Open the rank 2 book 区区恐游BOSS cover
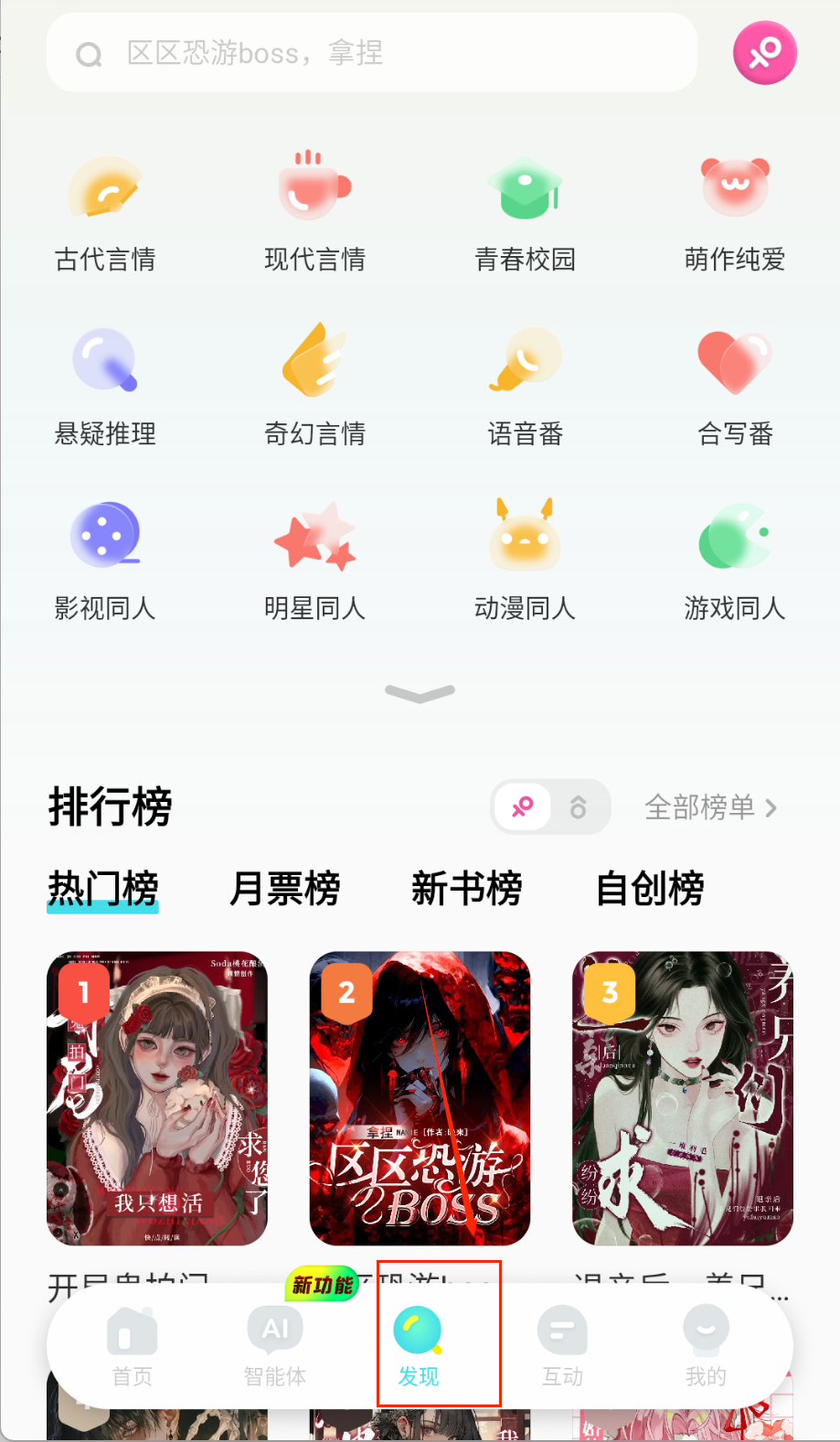The height and width of the screenshot is (1442, 840). (419, 1097)
